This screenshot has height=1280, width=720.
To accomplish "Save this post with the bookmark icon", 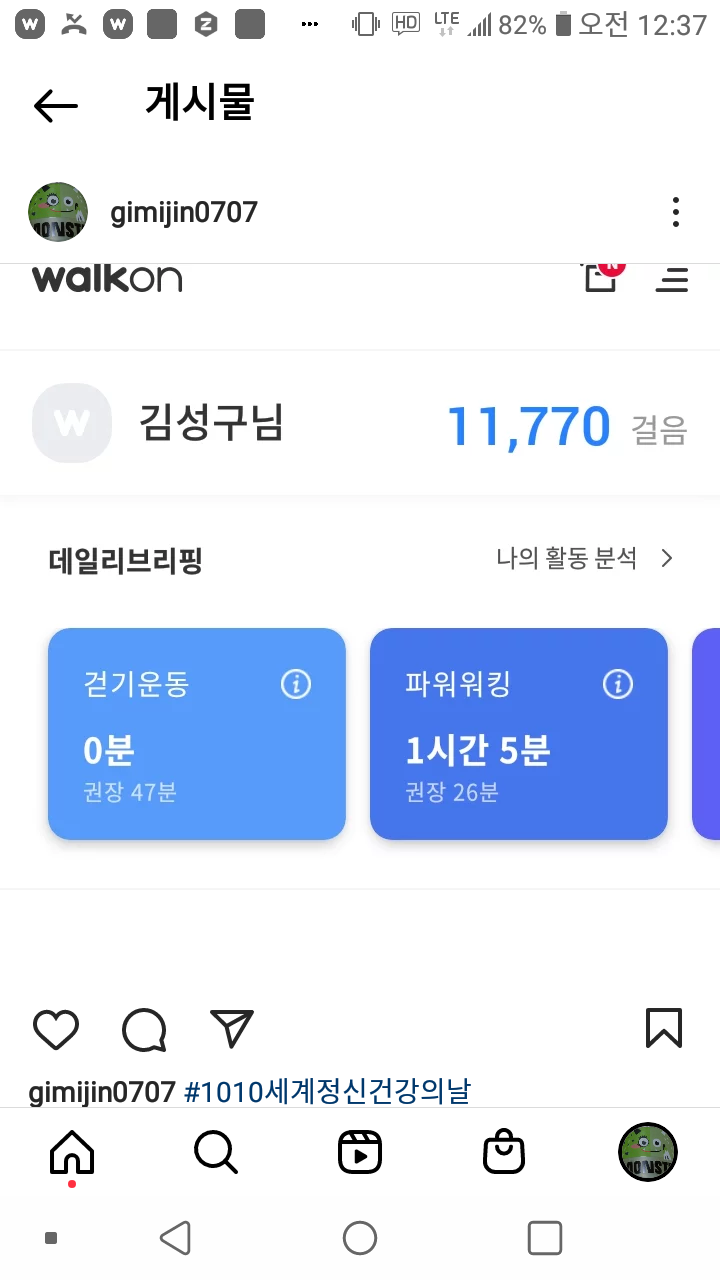I will (664, 1028).
